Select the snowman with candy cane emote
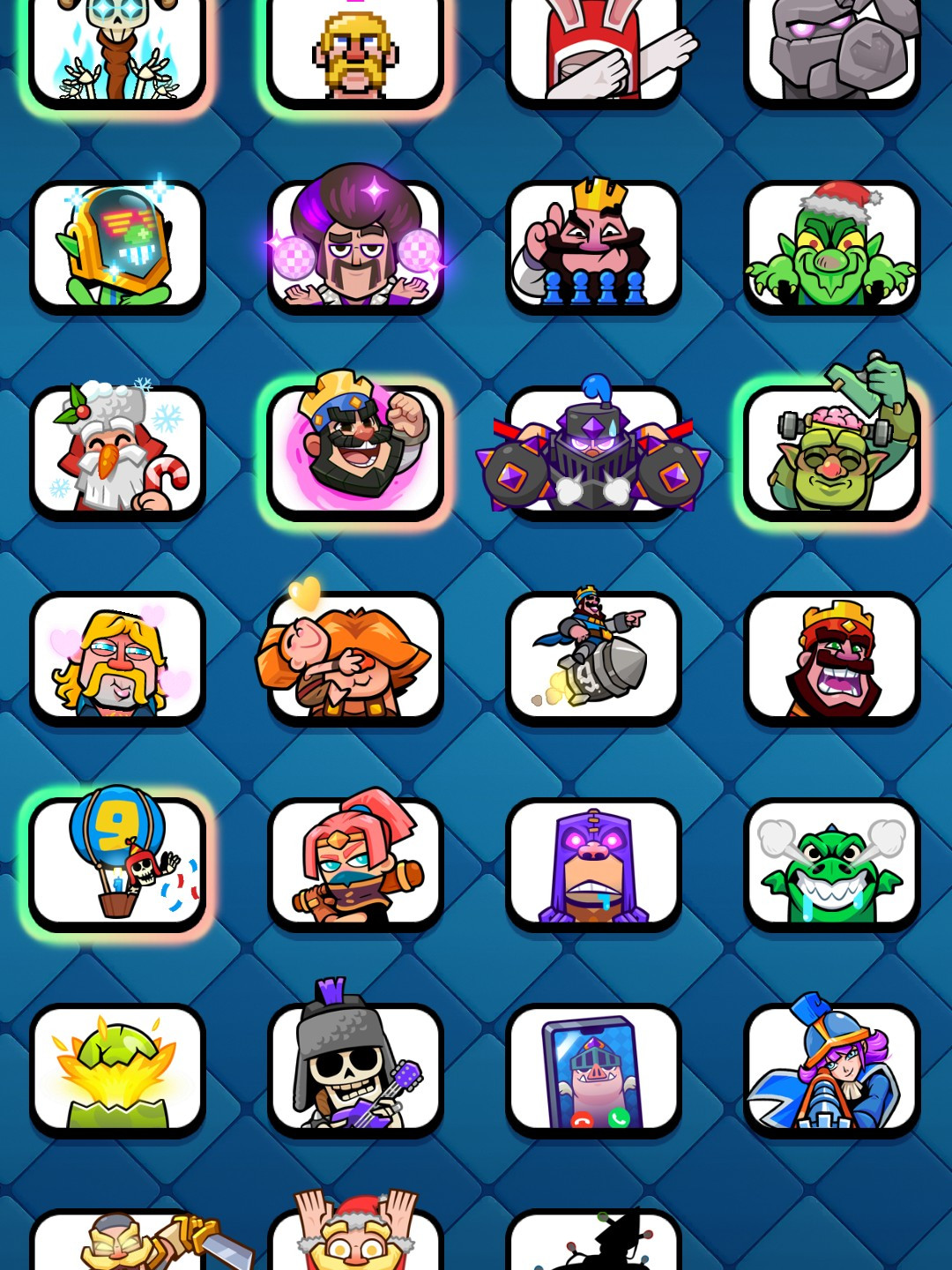 pos(117,452)
